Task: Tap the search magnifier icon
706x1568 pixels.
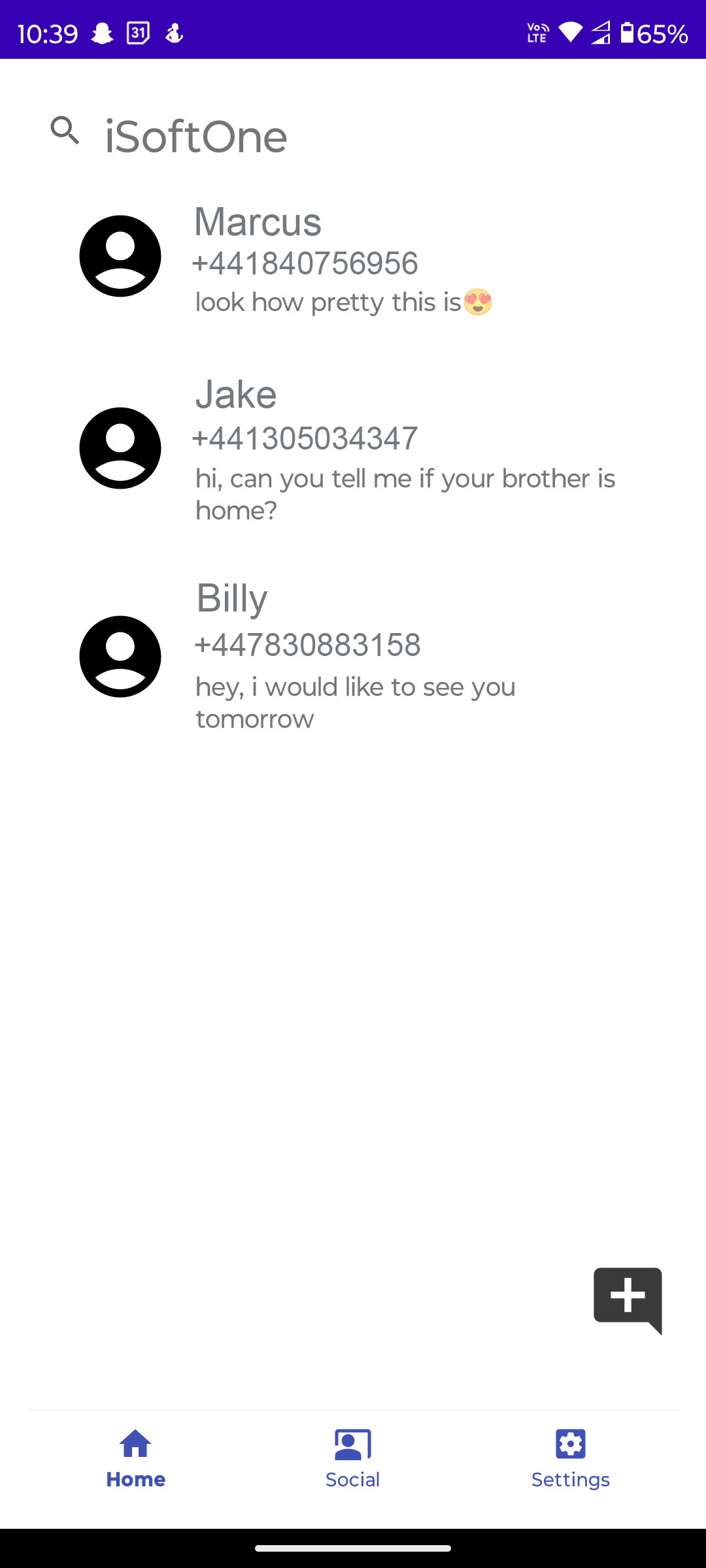Action: coord(65,130)
